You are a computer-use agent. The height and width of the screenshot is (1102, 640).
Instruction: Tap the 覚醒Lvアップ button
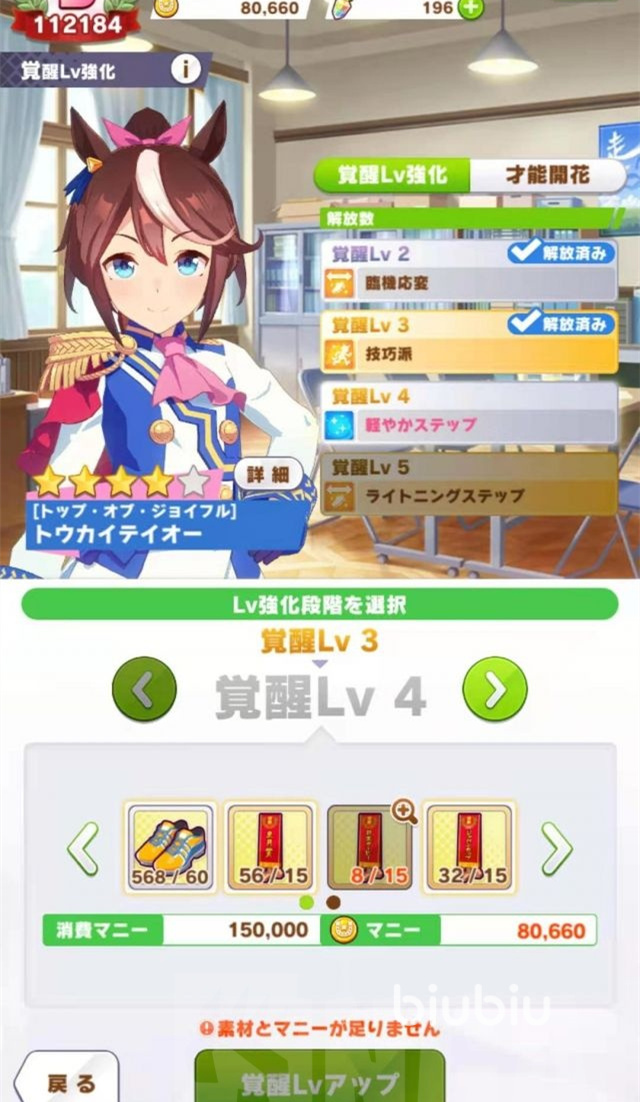pos(320,1080)
